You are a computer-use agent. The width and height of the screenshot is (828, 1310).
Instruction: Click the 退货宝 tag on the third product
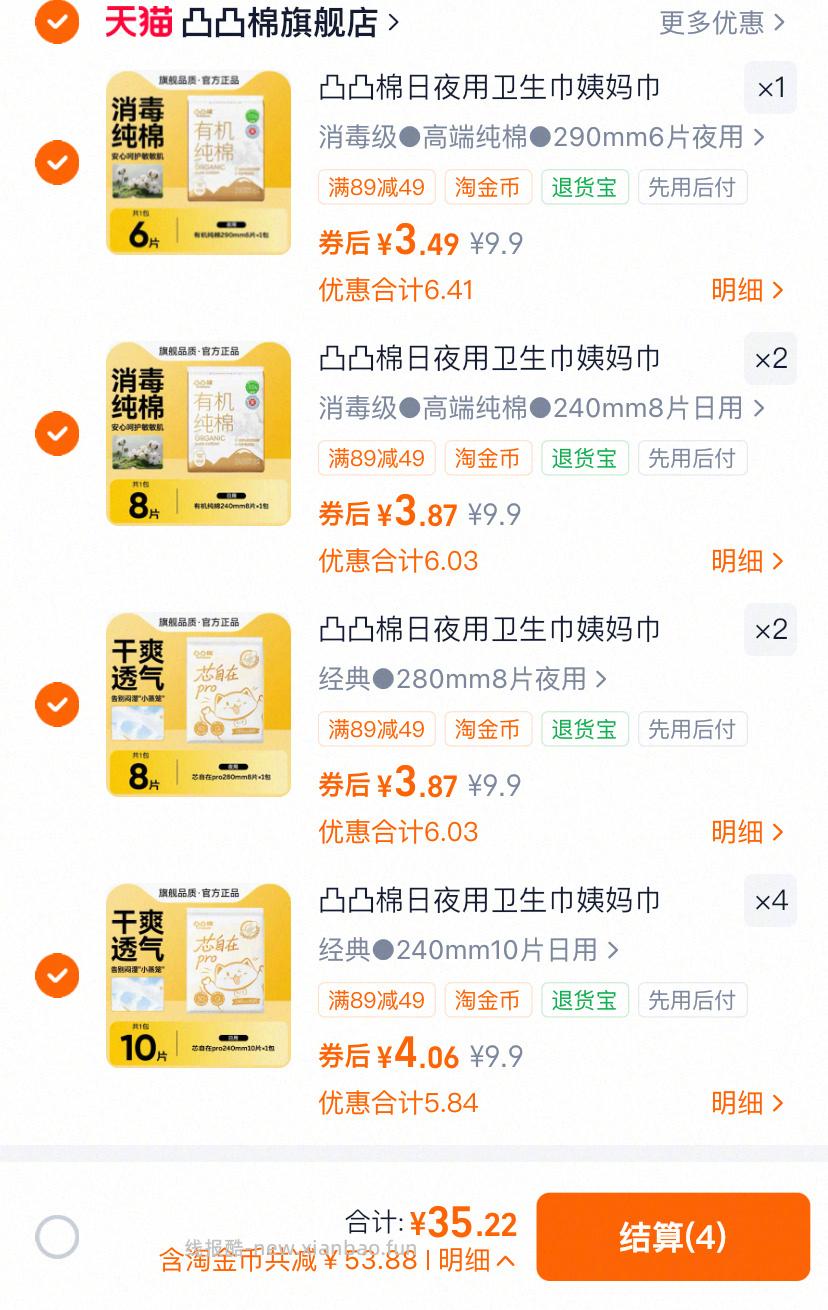584,729
